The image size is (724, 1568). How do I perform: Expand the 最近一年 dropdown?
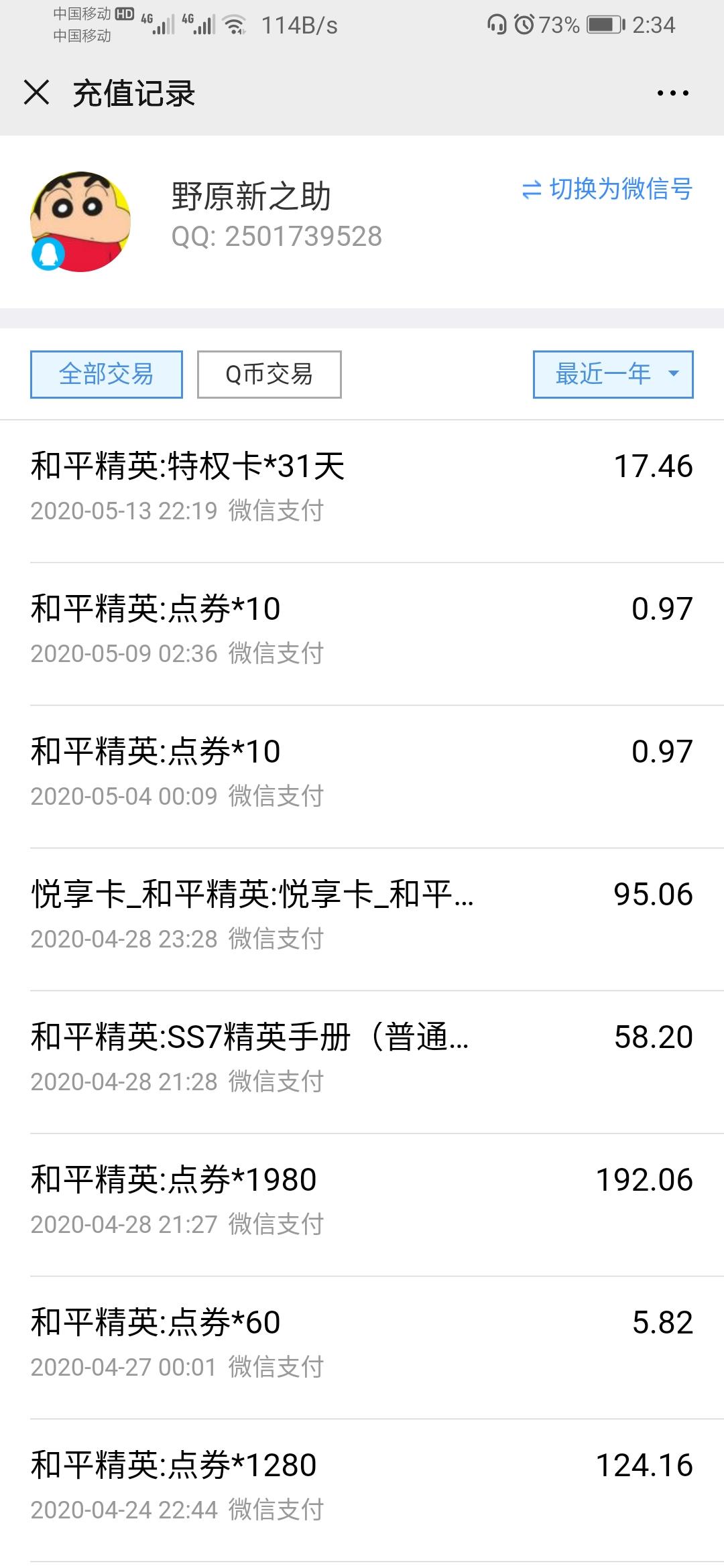pos(613,375)
